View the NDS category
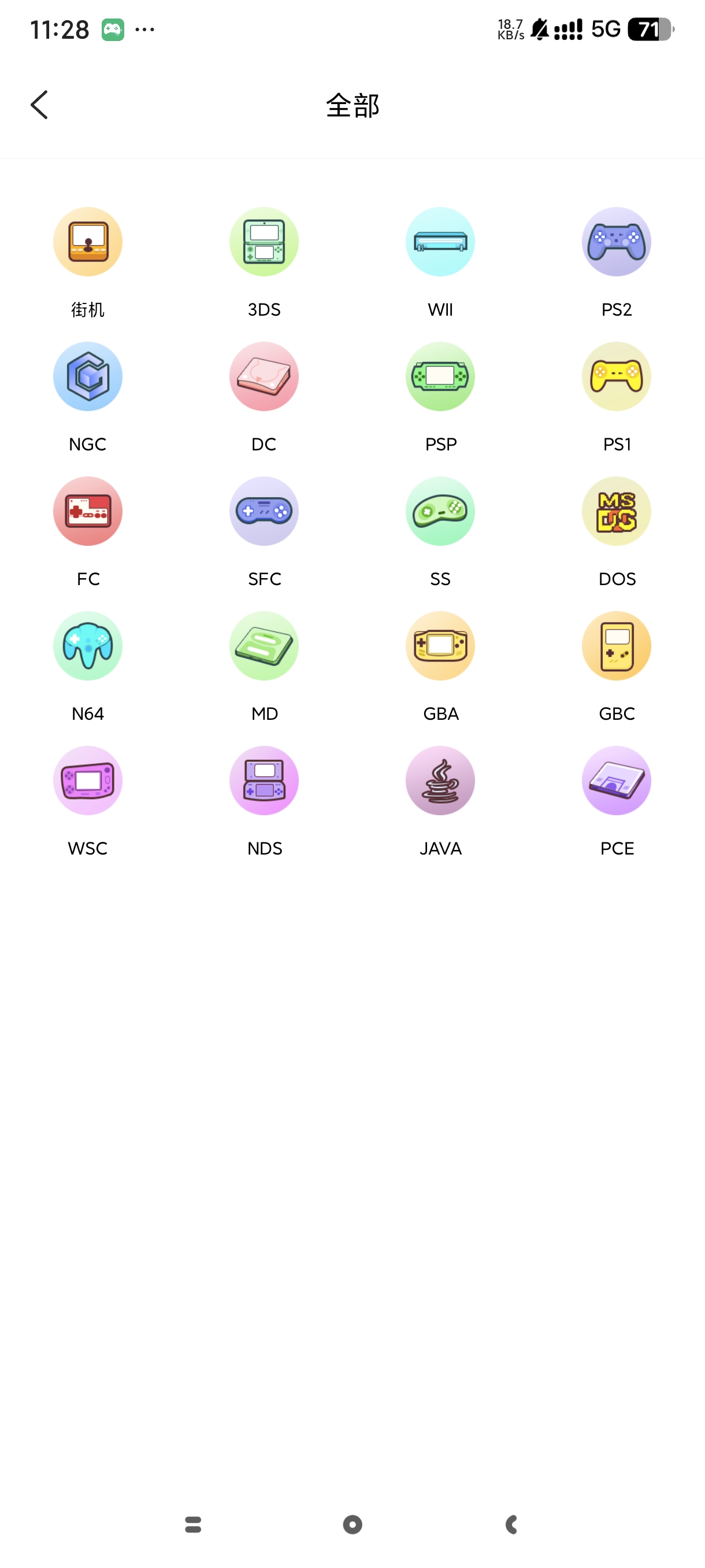The height and width of the screenshot is (1568, 705). pyautogui.click(x=264, y=781)
